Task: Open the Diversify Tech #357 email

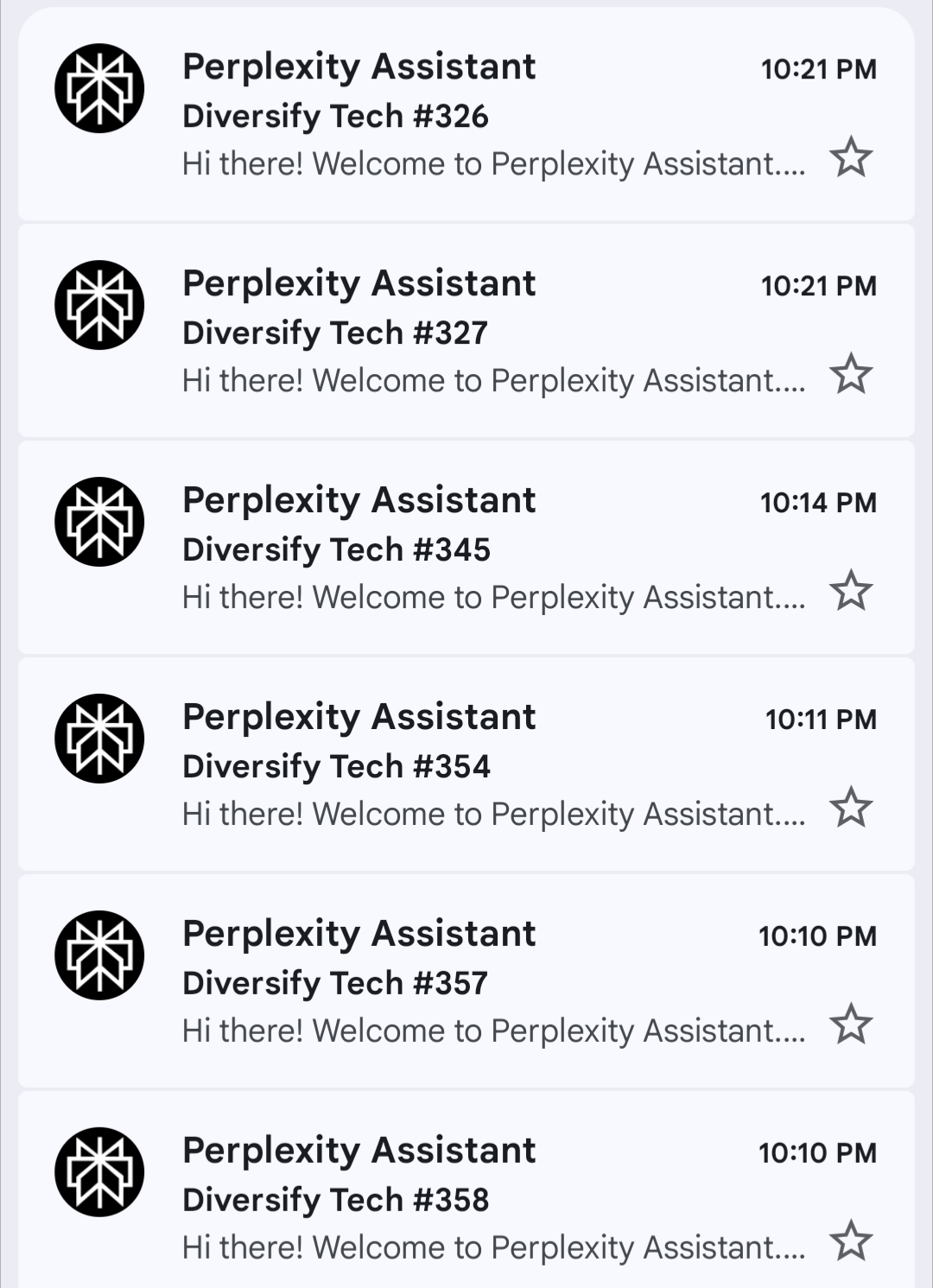Action: click(x=466, y=983)
